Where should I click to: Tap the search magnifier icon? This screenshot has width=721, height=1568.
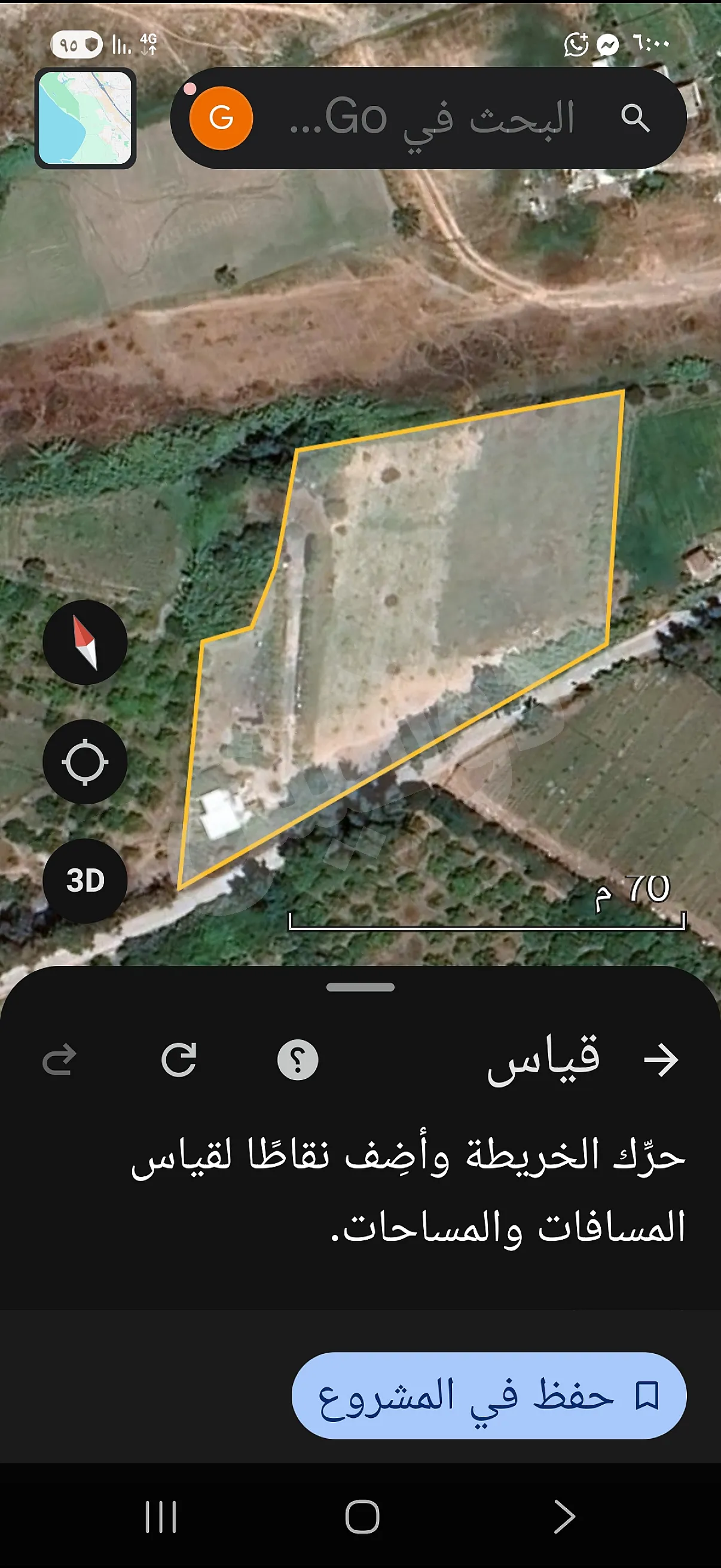tap(638, 117)
